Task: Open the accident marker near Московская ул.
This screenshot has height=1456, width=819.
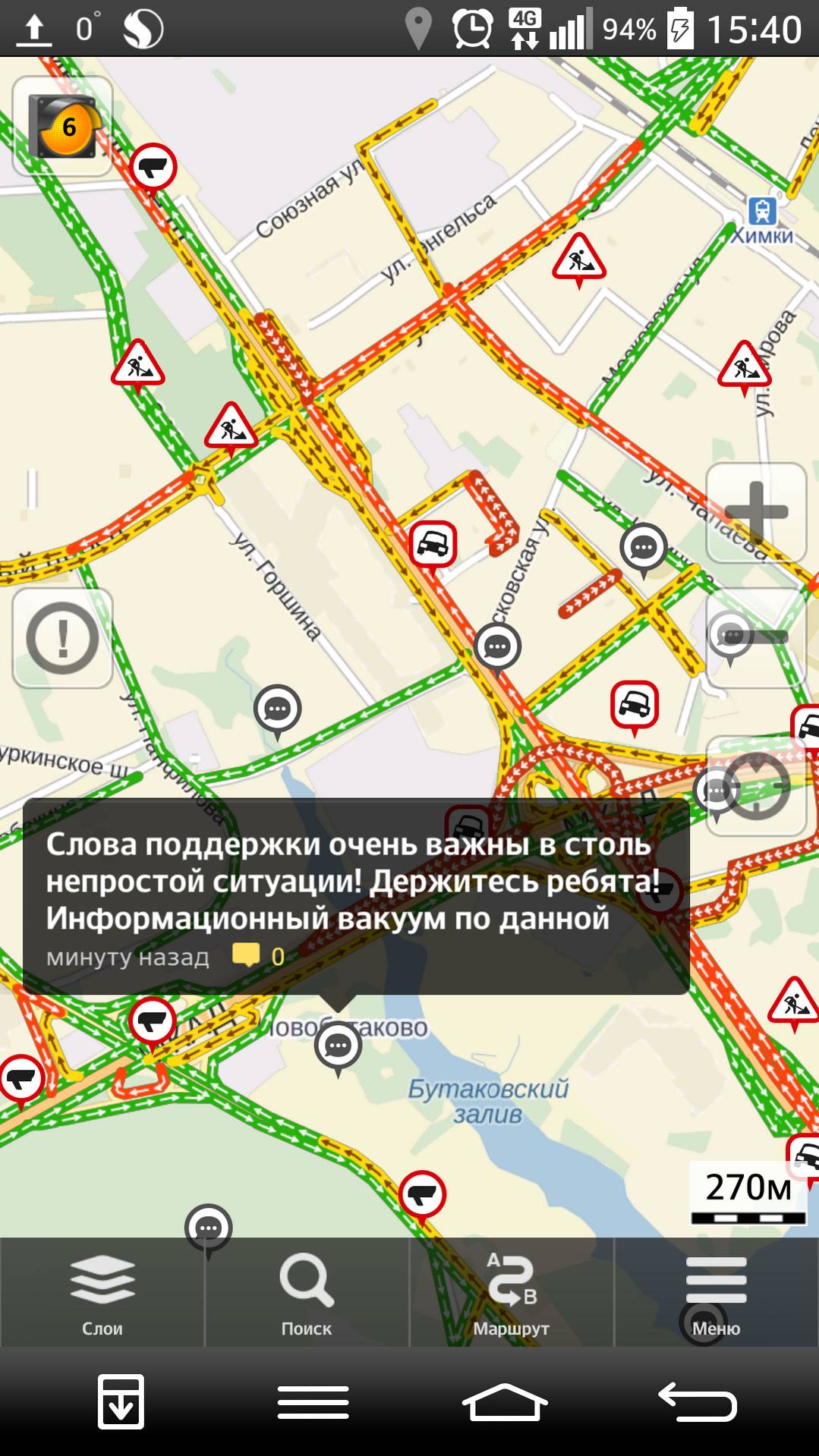Action: point(433,544)
